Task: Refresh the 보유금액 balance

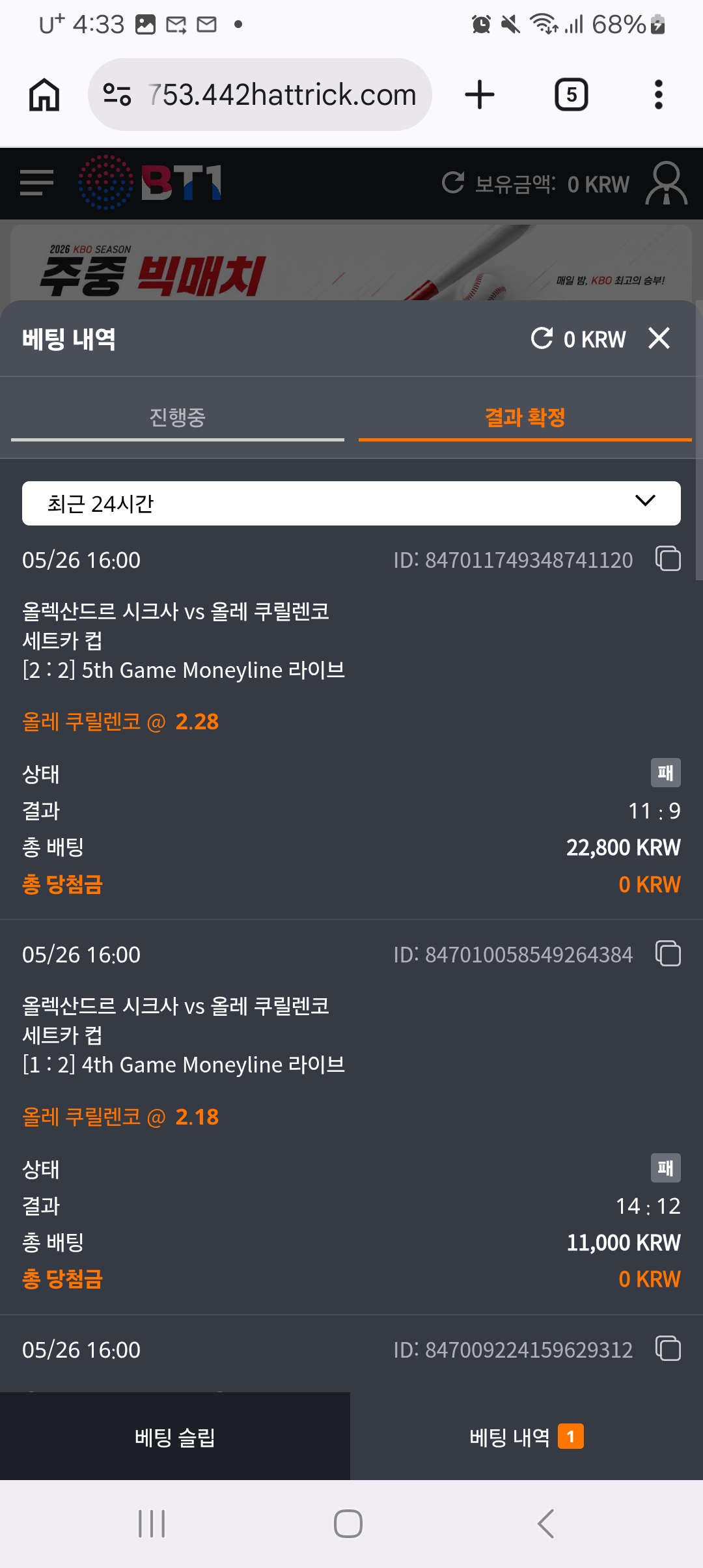Action: [453, 183]
